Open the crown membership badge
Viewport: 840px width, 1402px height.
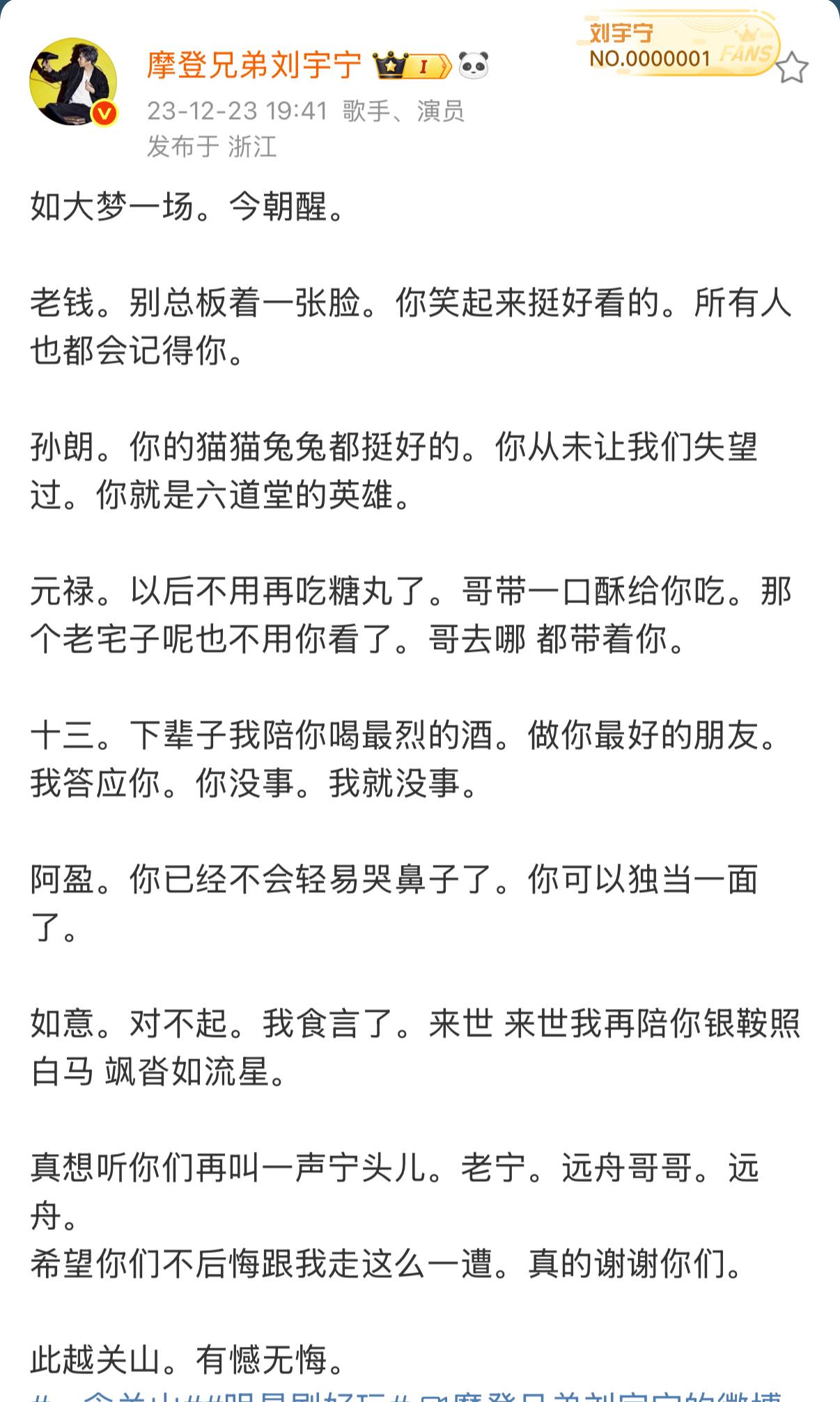click(x=413, y=65)
